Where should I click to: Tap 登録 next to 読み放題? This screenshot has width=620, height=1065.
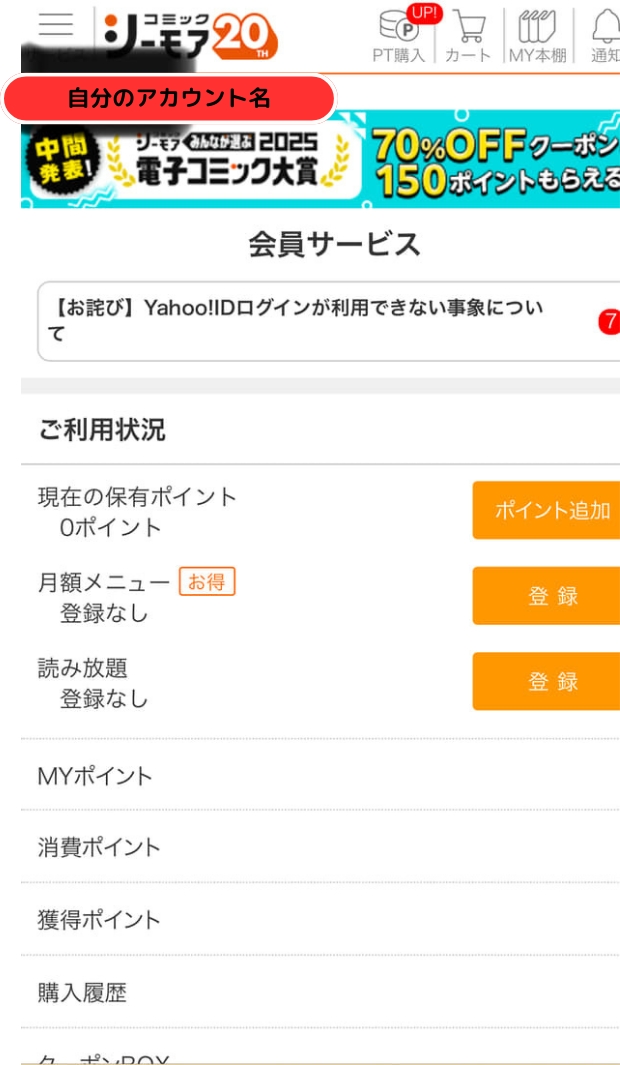click(546, 681)
